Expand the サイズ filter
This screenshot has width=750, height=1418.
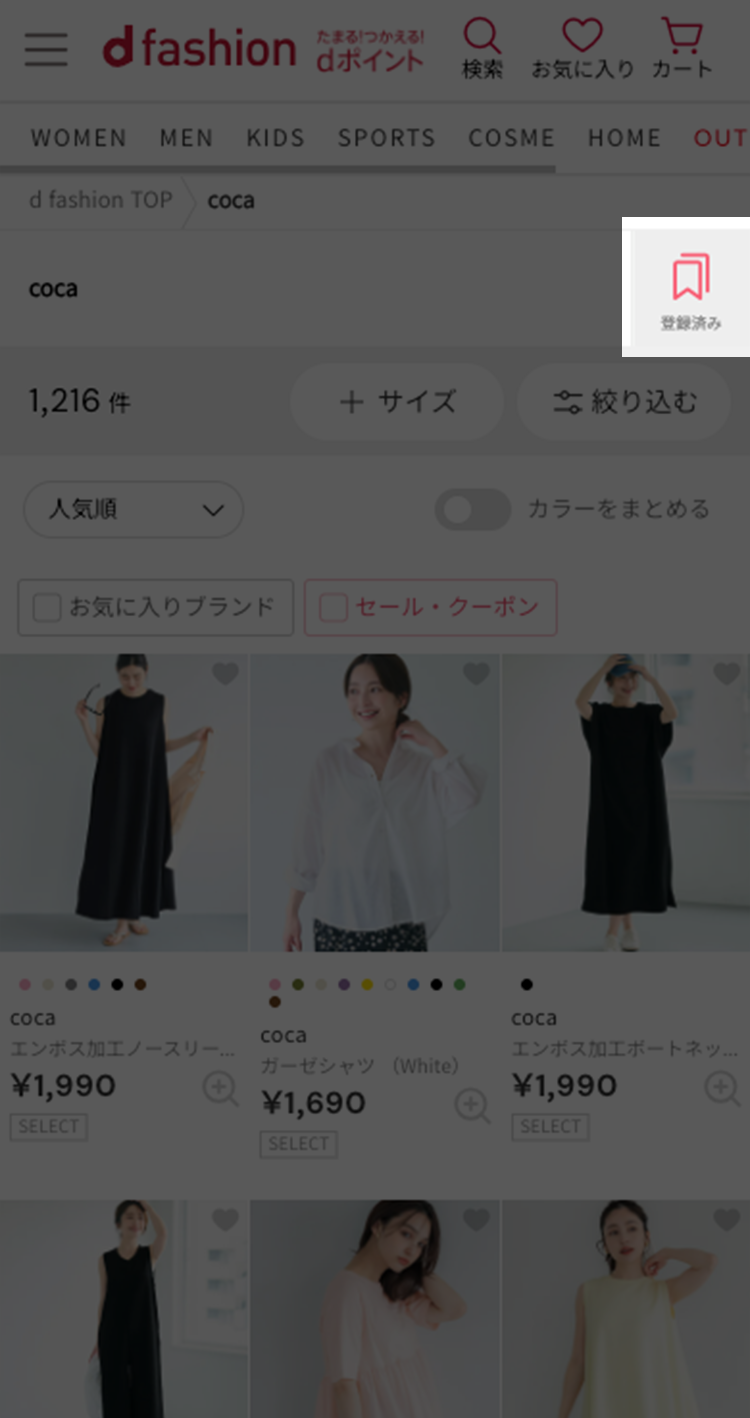(397, 402)
